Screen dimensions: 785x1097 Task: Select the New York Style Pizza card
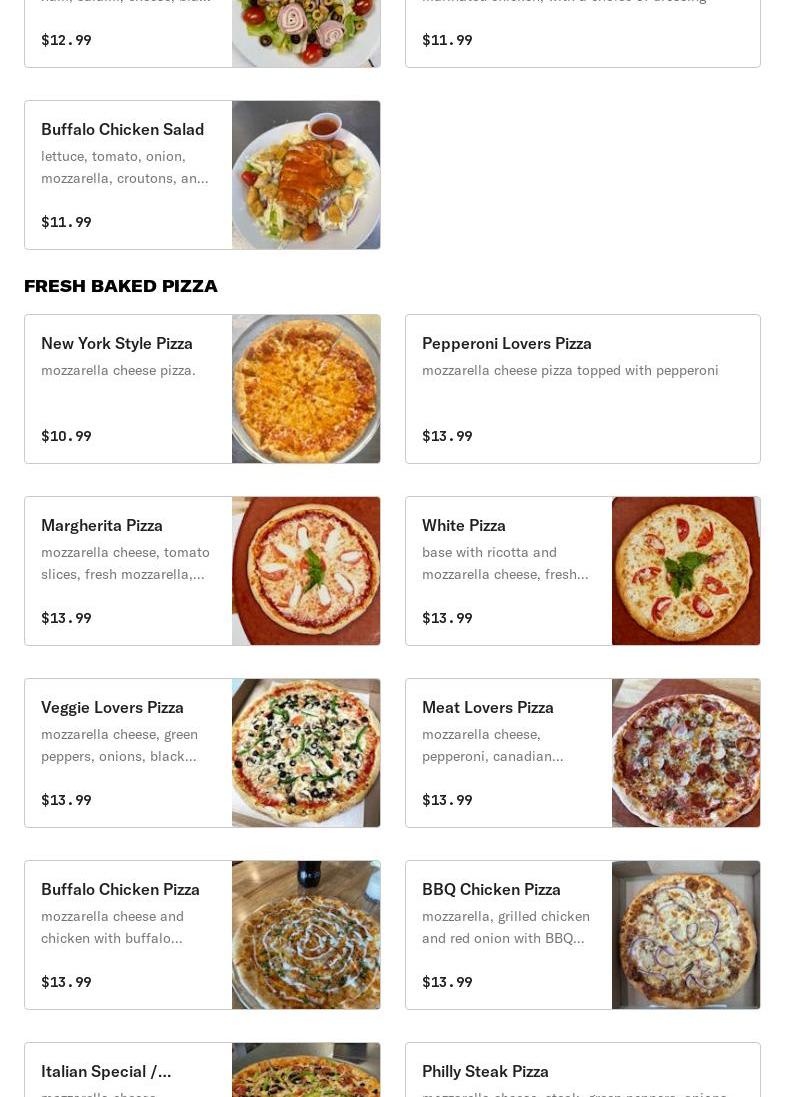click(x=202, y=389)
